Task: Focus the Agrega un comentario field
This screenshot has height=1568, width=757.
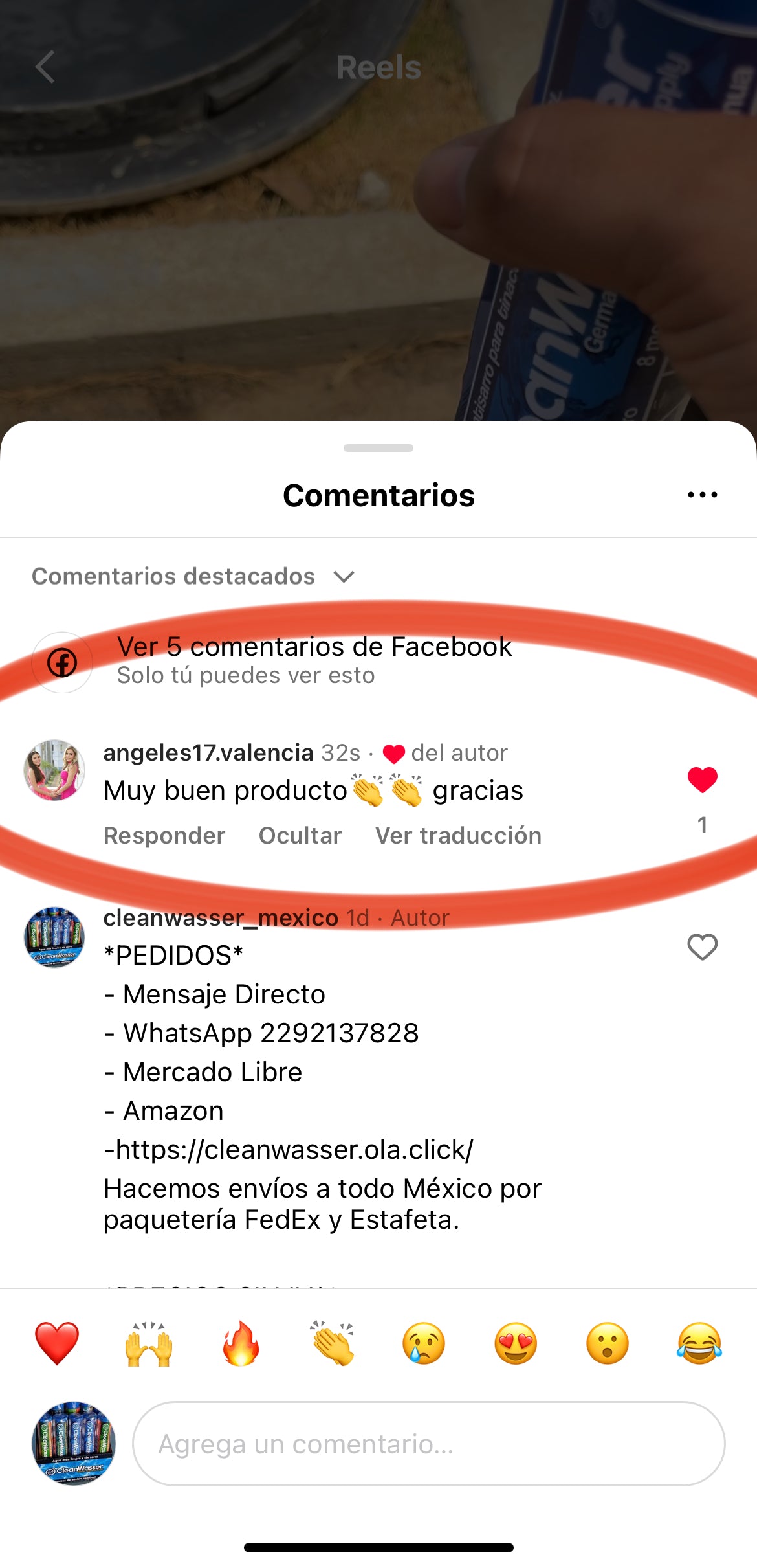Action: (428, 1444)
